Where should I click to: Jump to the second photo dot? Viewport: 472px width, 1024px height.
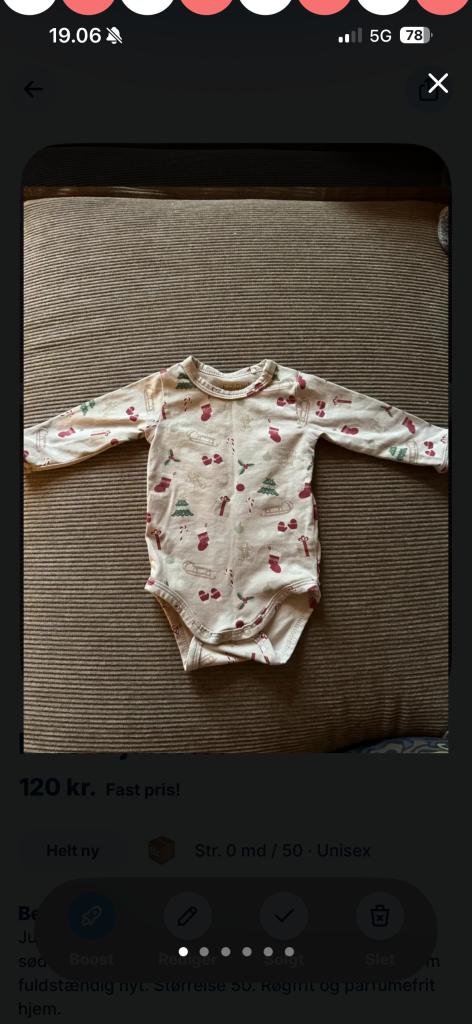pyautogui.click(x=204, y=952)
